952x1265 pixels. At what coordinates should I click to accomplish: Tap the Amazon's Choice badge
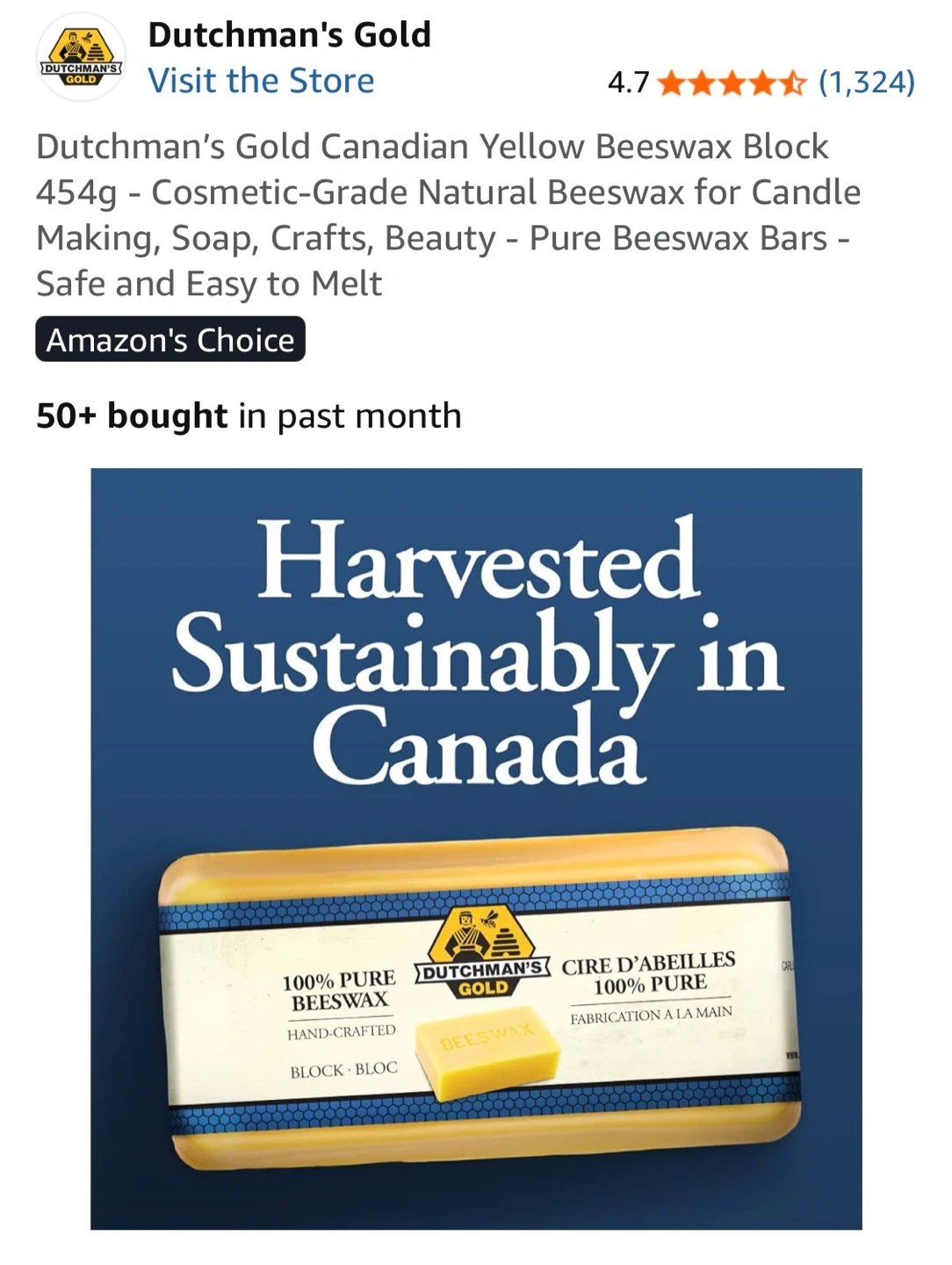170,340
